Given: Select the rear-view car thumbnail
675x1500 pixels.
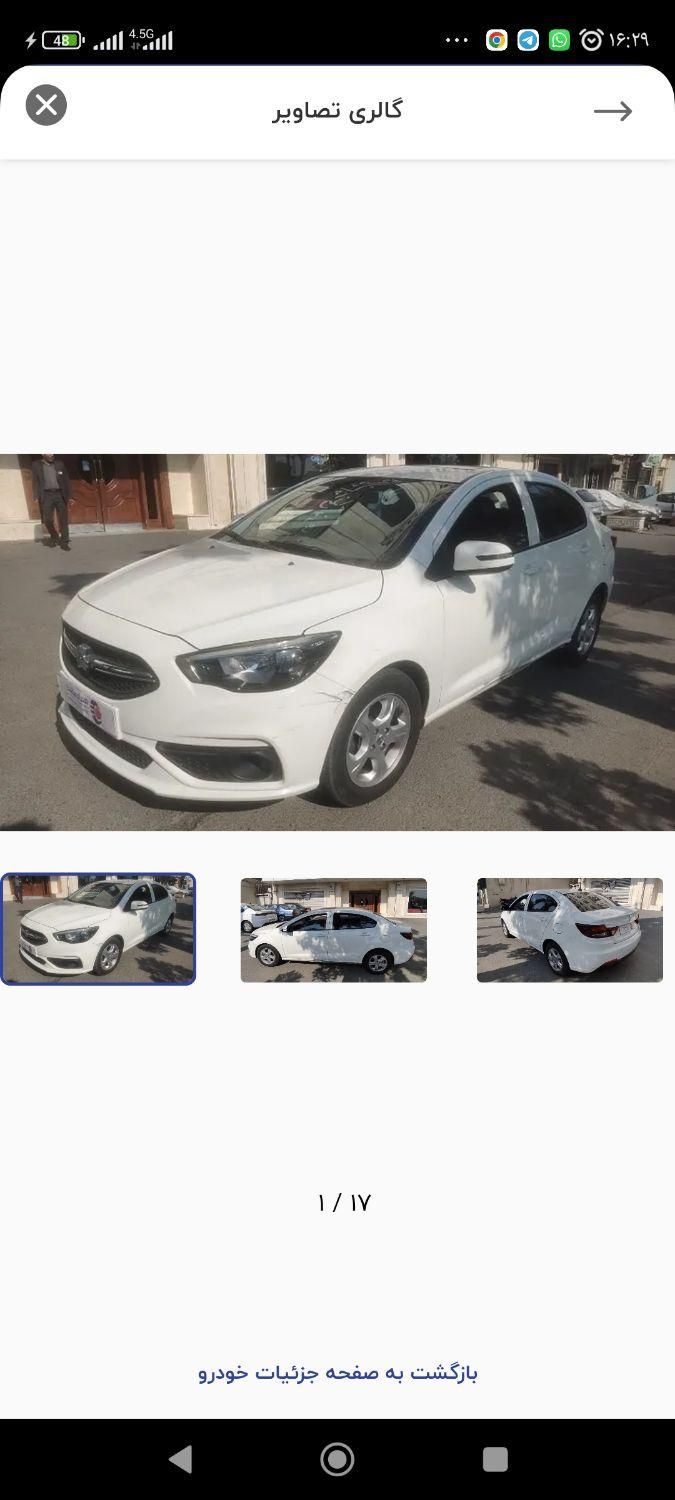Looking at the screenshot, I should pos(569,930).
